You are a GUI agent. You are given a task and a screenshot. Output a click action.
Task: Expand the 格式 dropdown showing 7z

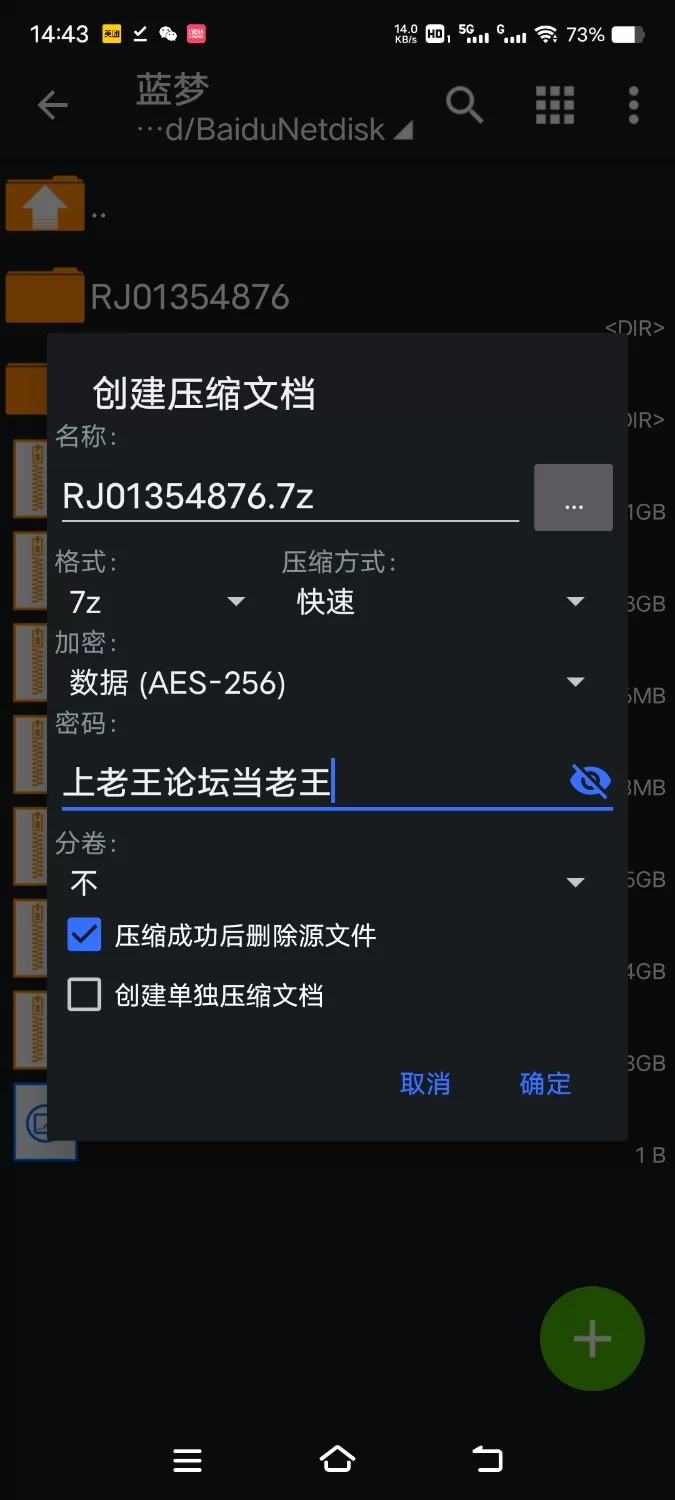157,602
